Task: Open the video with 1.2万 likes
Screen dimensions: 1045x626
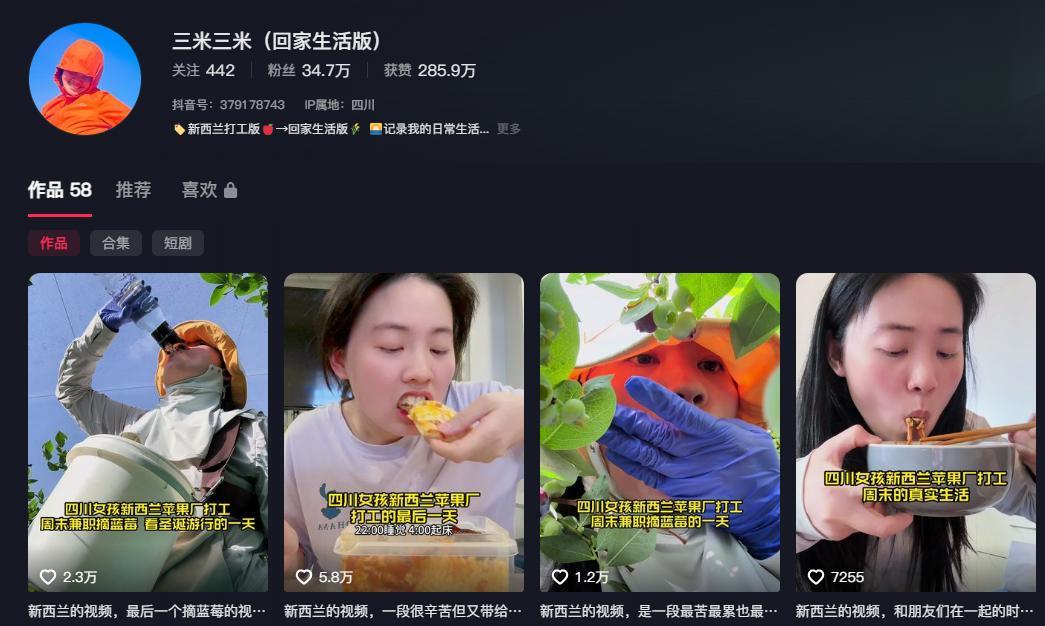Action: coord(660,432)
